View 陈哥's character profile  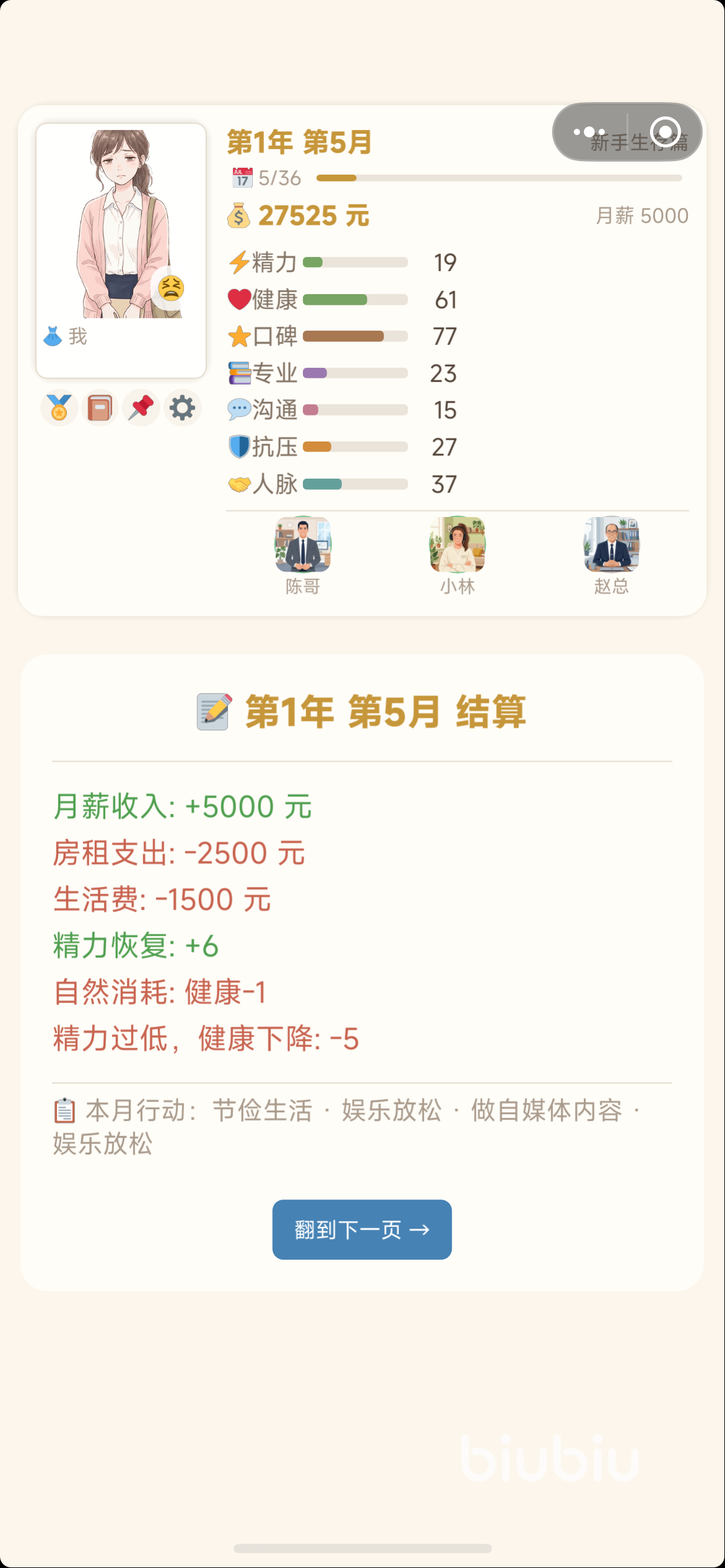(x=303, y=545)
